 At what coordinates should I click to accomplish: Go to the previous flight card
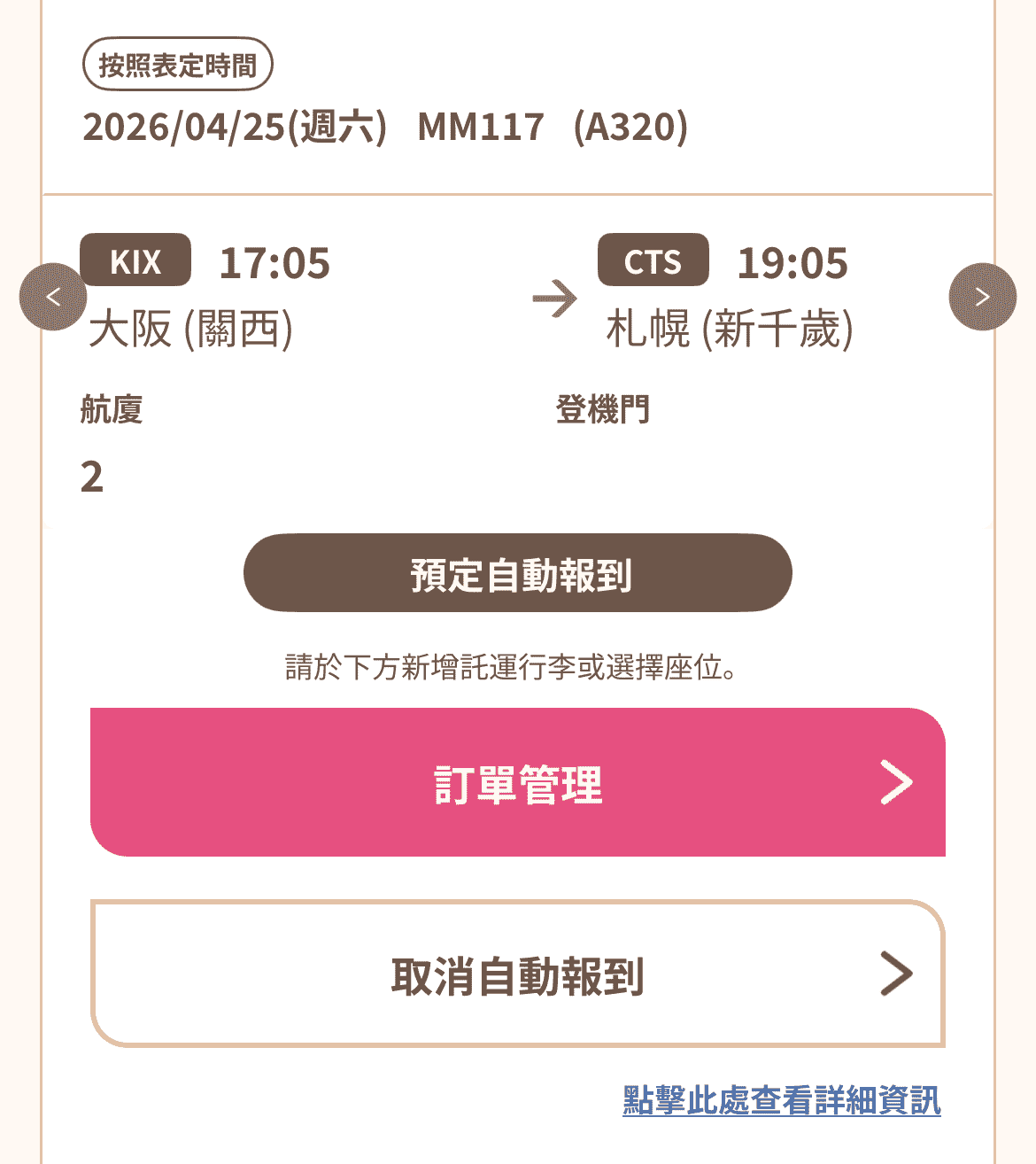point(53,297)
